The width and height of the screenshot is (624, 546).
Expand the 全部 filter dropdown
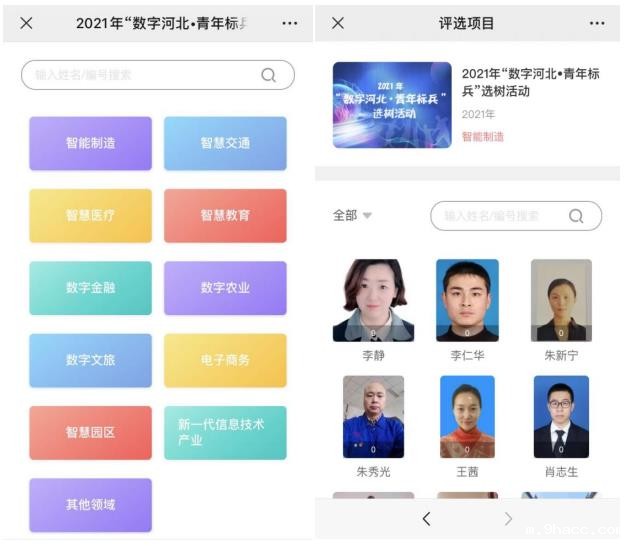pyautogui.click(x=352, y=215)
